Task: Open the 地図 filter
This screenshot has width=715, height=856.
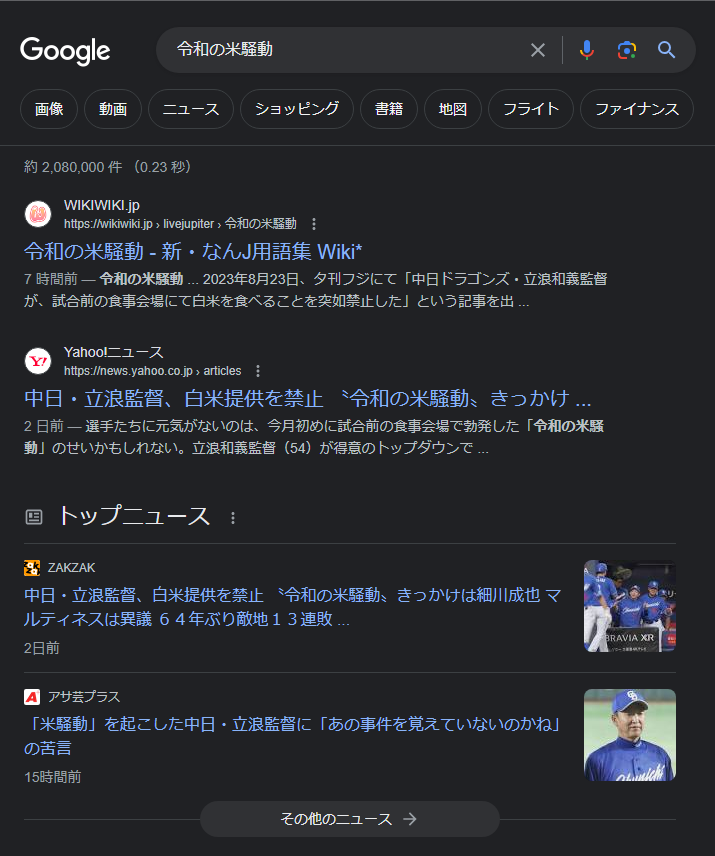Action: pyautogui.click(x=453, y=109)
